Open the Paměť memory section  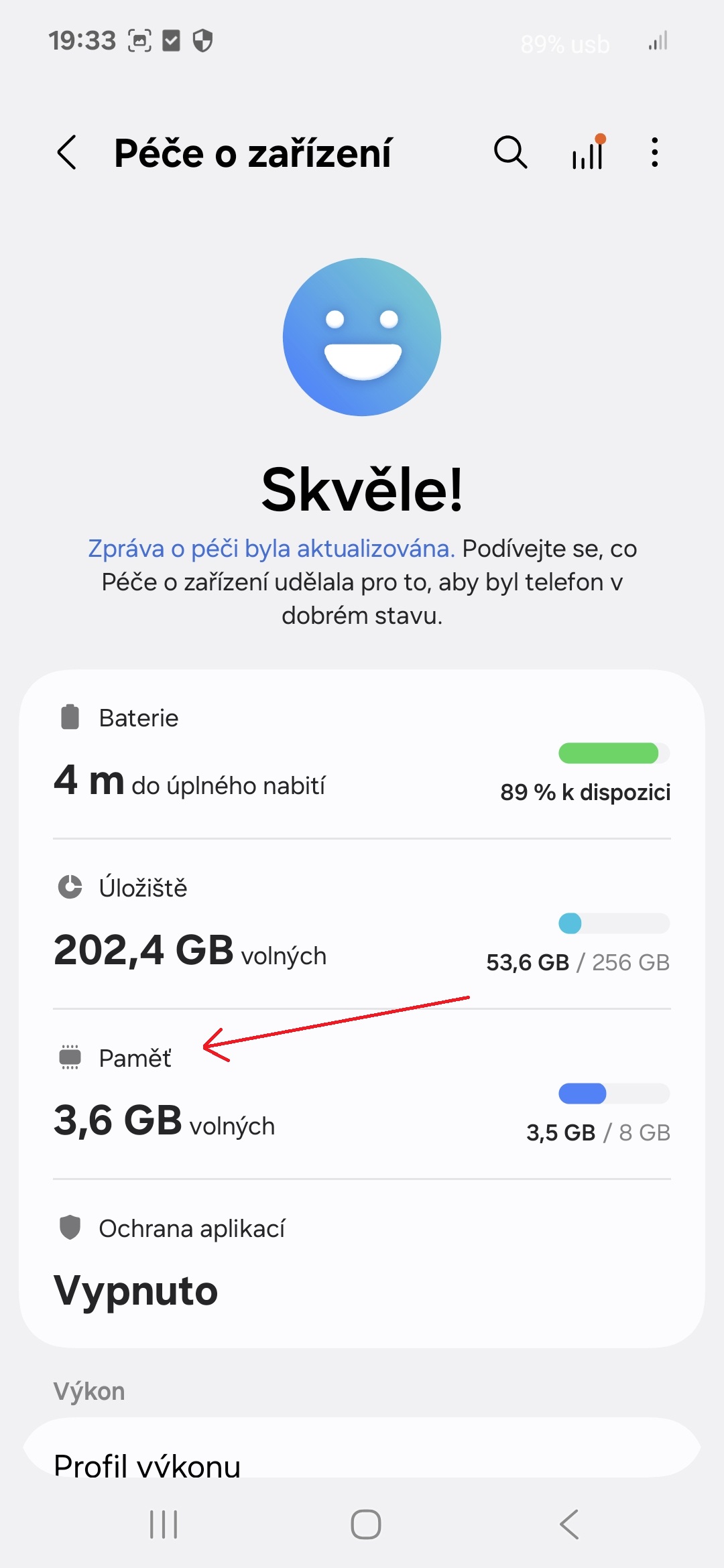(x=362, y=1094)
